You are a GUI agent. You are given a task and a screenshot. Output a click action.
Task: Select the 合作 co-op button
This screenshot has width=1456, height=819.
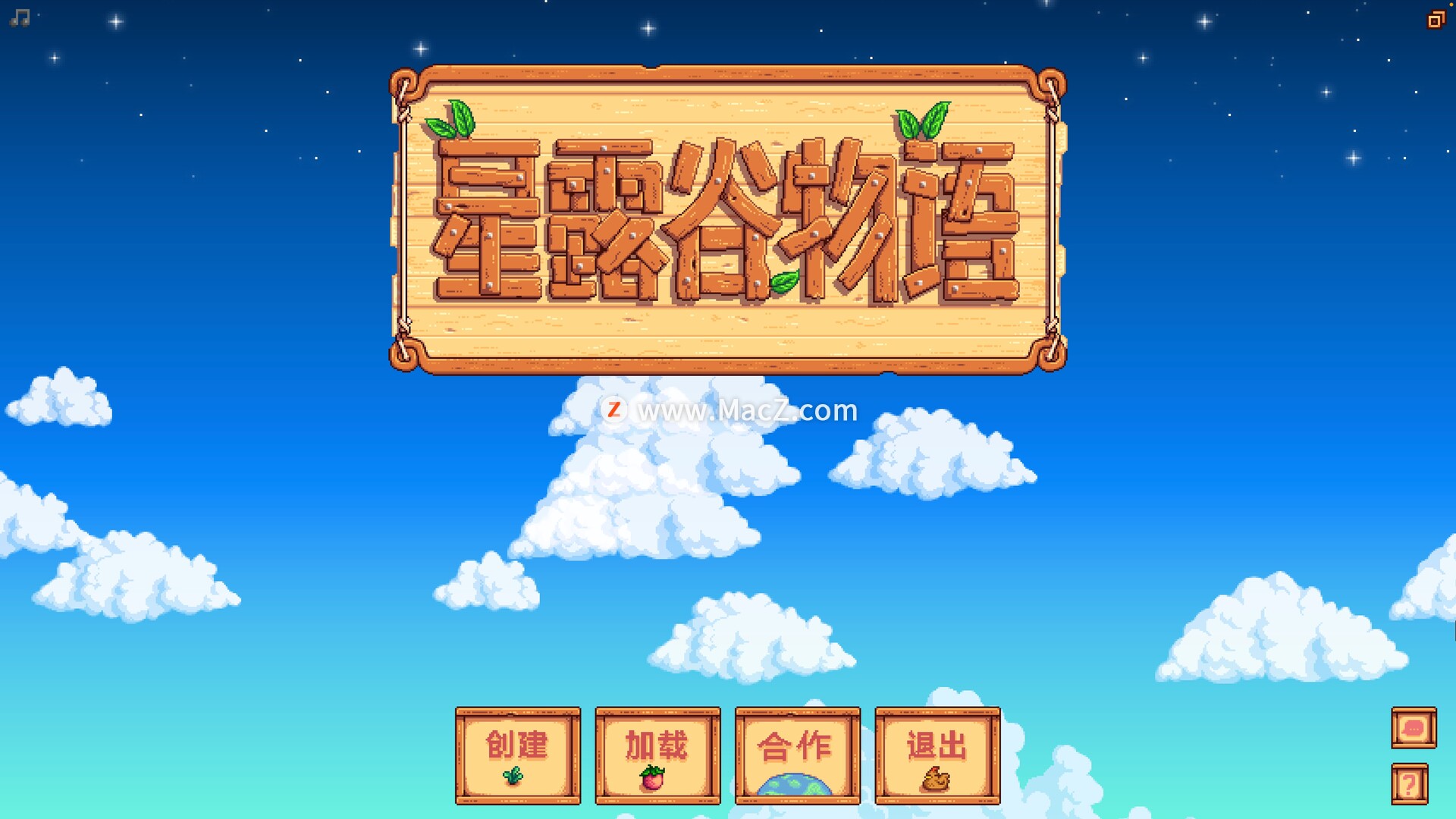coord(797,755)
